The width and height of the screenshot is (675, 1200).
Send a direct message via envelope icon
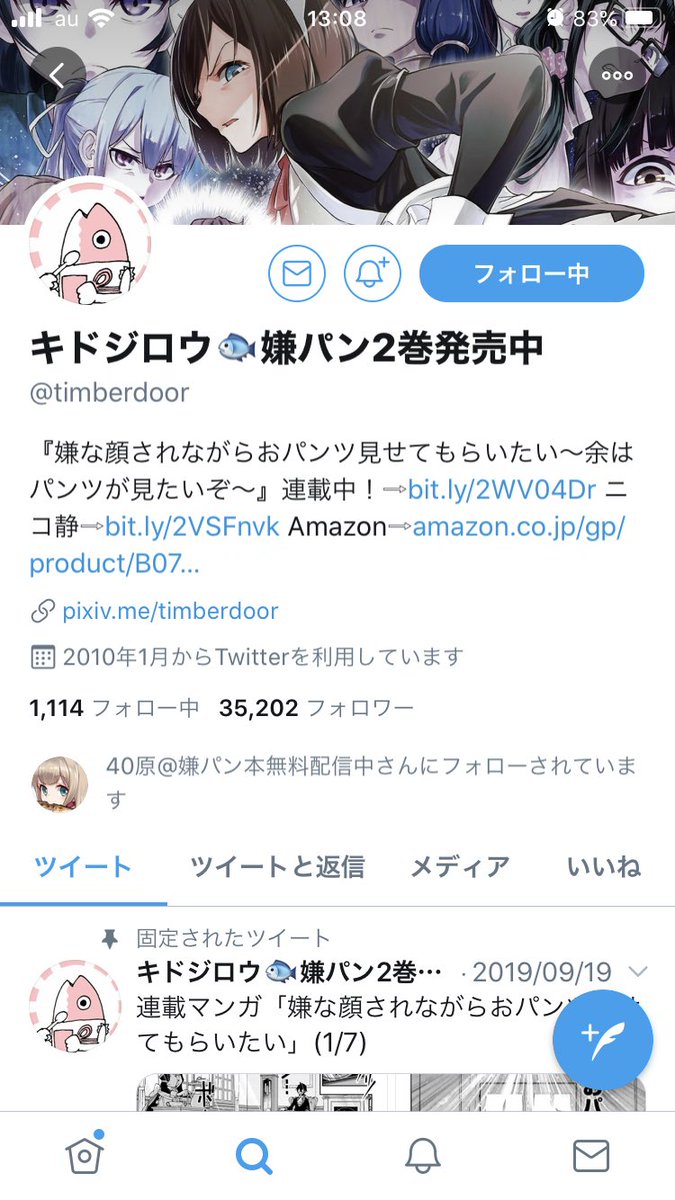coord(297,273)
